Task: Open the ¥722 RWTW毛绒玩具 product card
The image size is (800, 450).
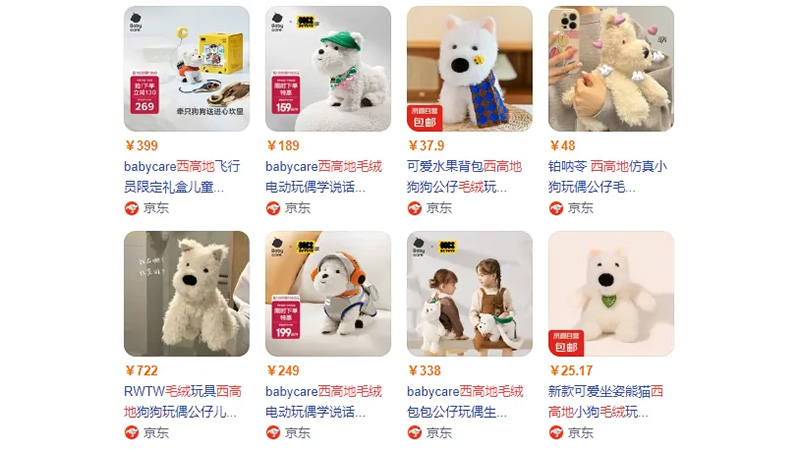Action: [x=186, y=294]
